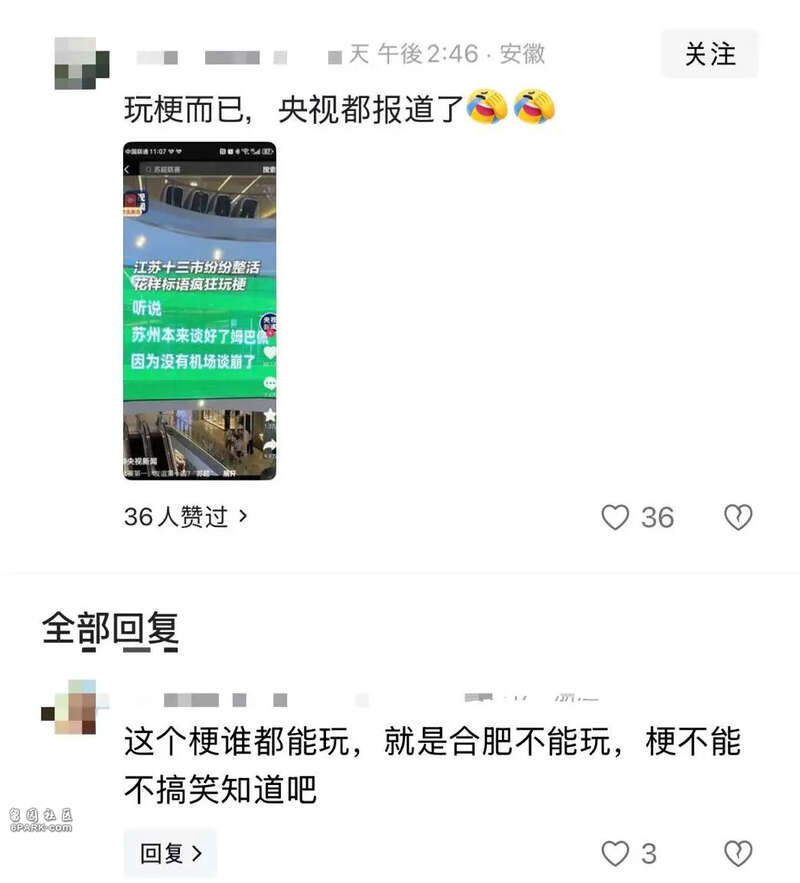Dislike the comment with the image
800x883 pixels.
pyautogui.click(x=737, y=517)
